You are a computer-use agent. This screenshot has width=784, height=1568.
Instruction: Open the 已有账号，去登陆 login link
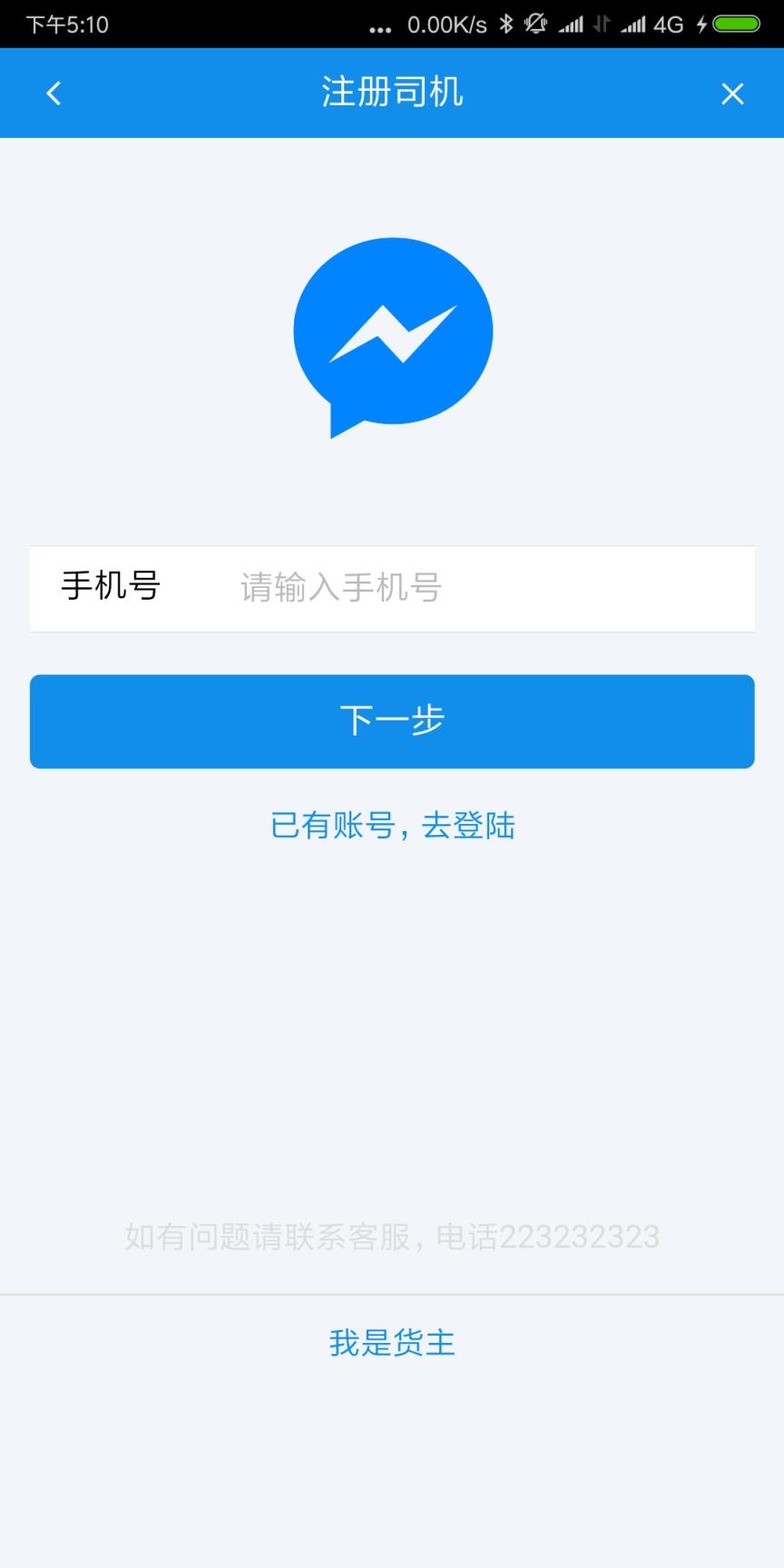(x=392, y=826)
